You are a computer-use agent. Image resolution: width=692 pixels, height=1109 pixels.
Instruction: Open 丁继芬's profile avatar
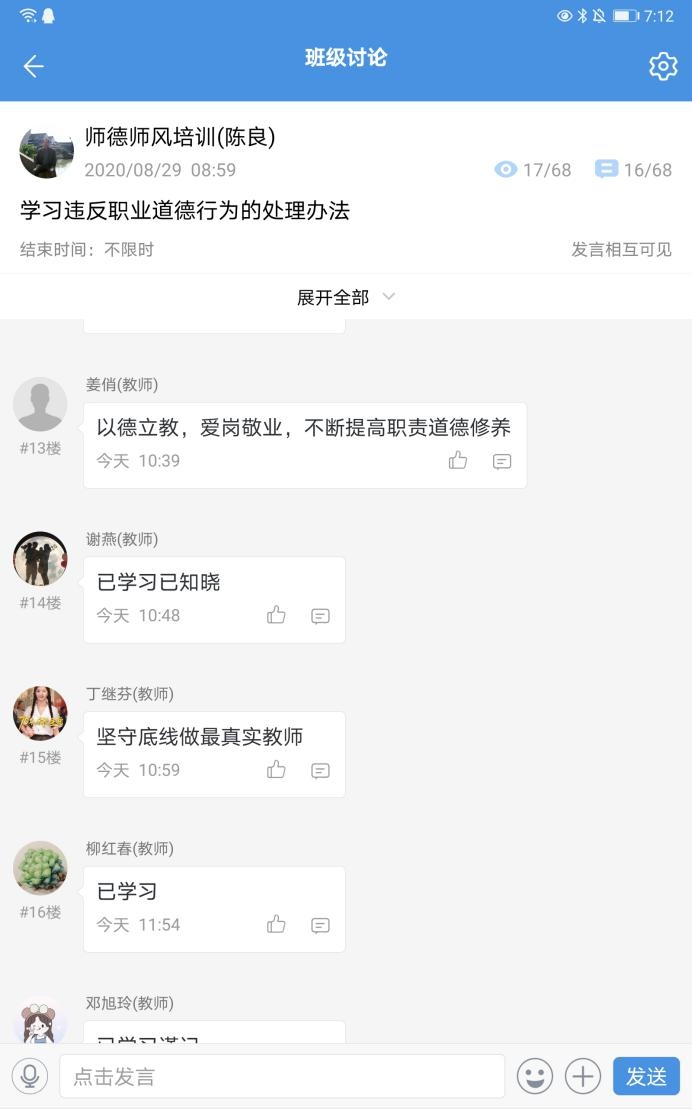40,713
